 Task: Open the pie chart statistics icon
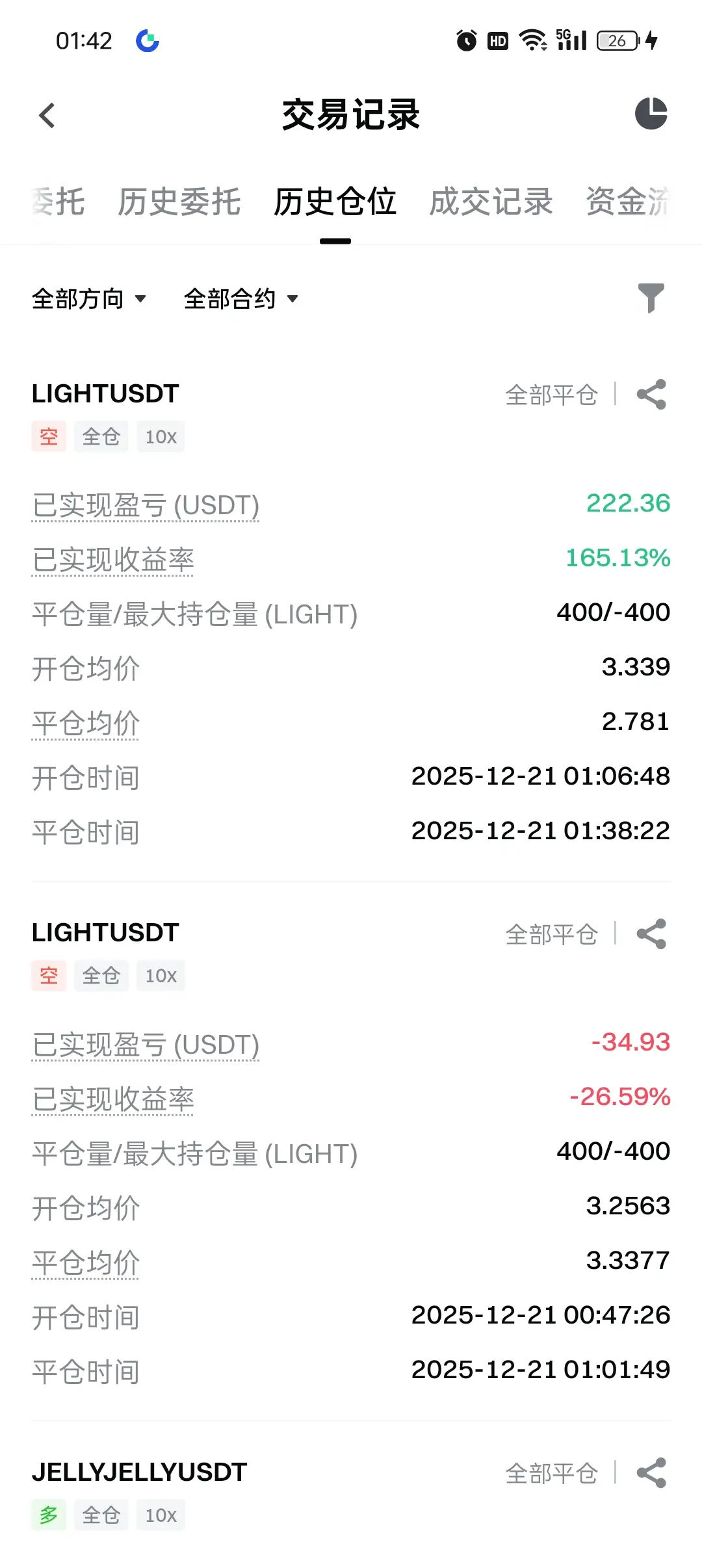coord(651,114)
